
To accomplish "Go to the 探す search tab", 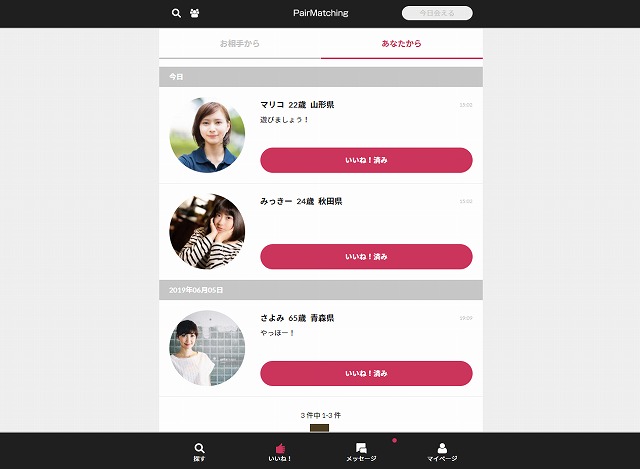I will (x=199, y=452).
